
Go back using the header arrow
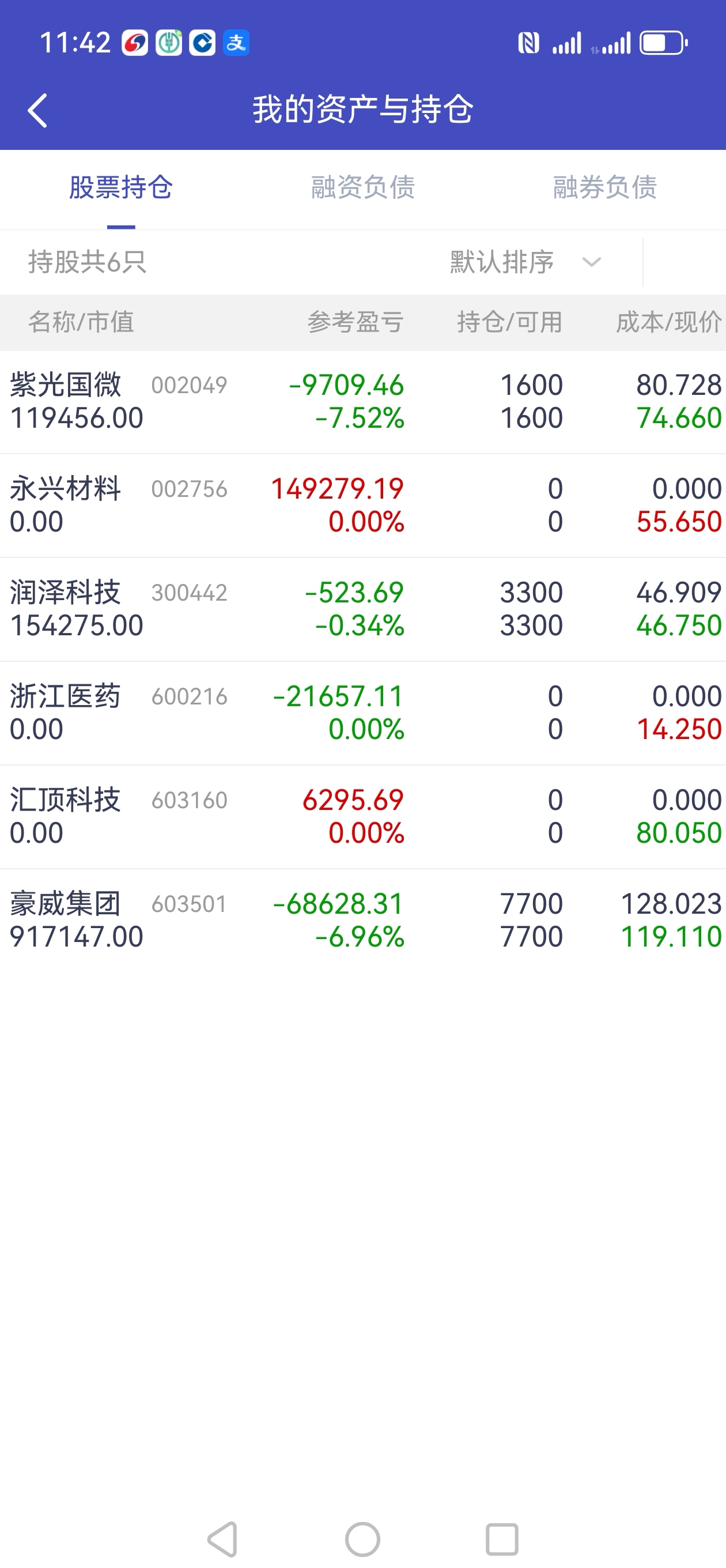pos(37,111)
